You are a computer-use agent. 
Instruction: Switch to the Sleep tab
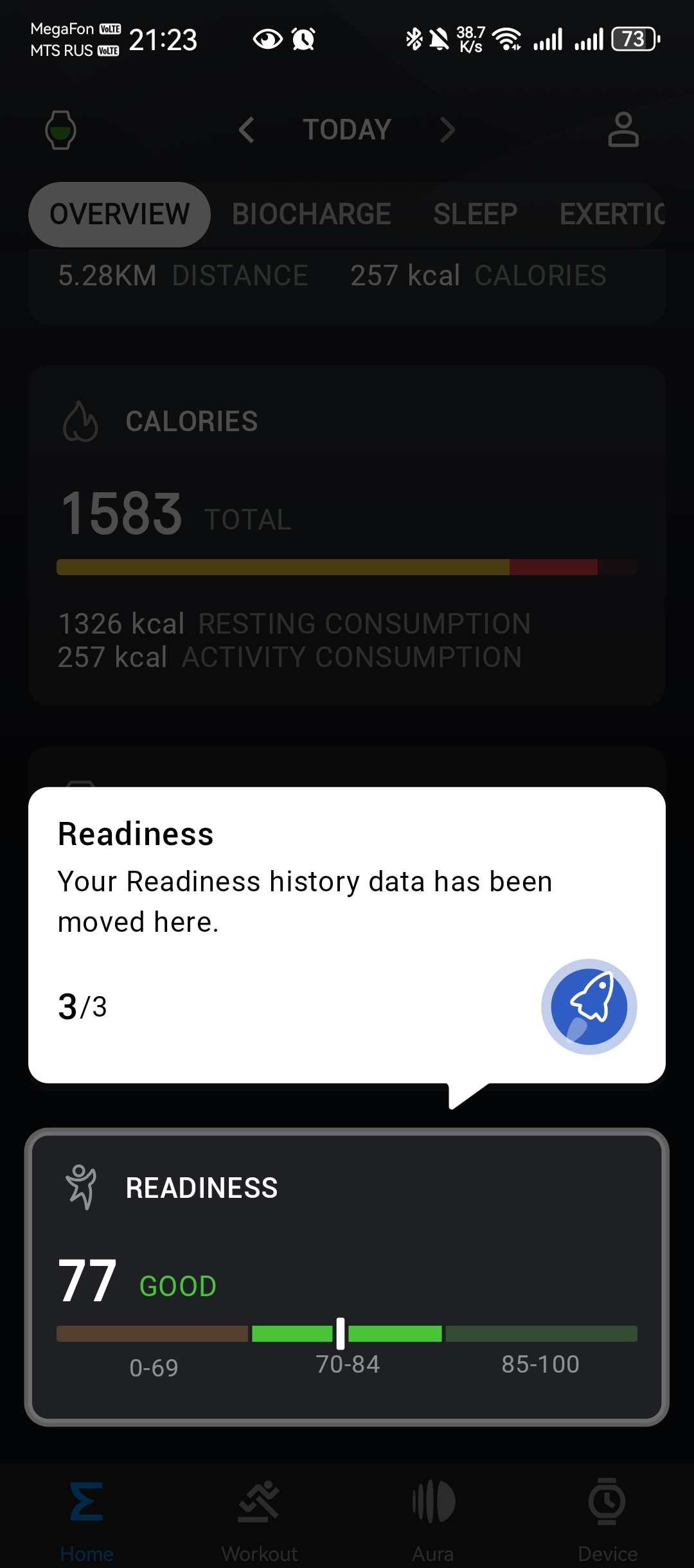point(475,215)
